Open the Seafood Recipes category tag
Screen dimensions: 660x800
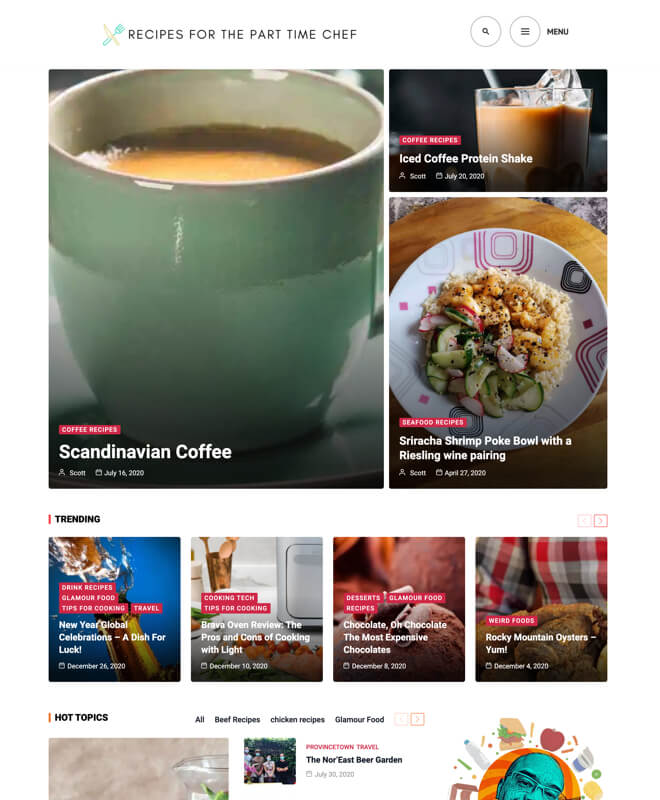[433, 422]
